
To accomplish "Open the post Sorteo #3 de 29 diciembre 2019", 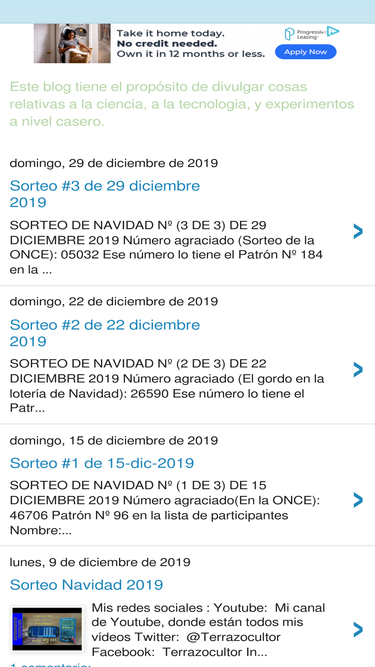I will (x=105, y=194).
